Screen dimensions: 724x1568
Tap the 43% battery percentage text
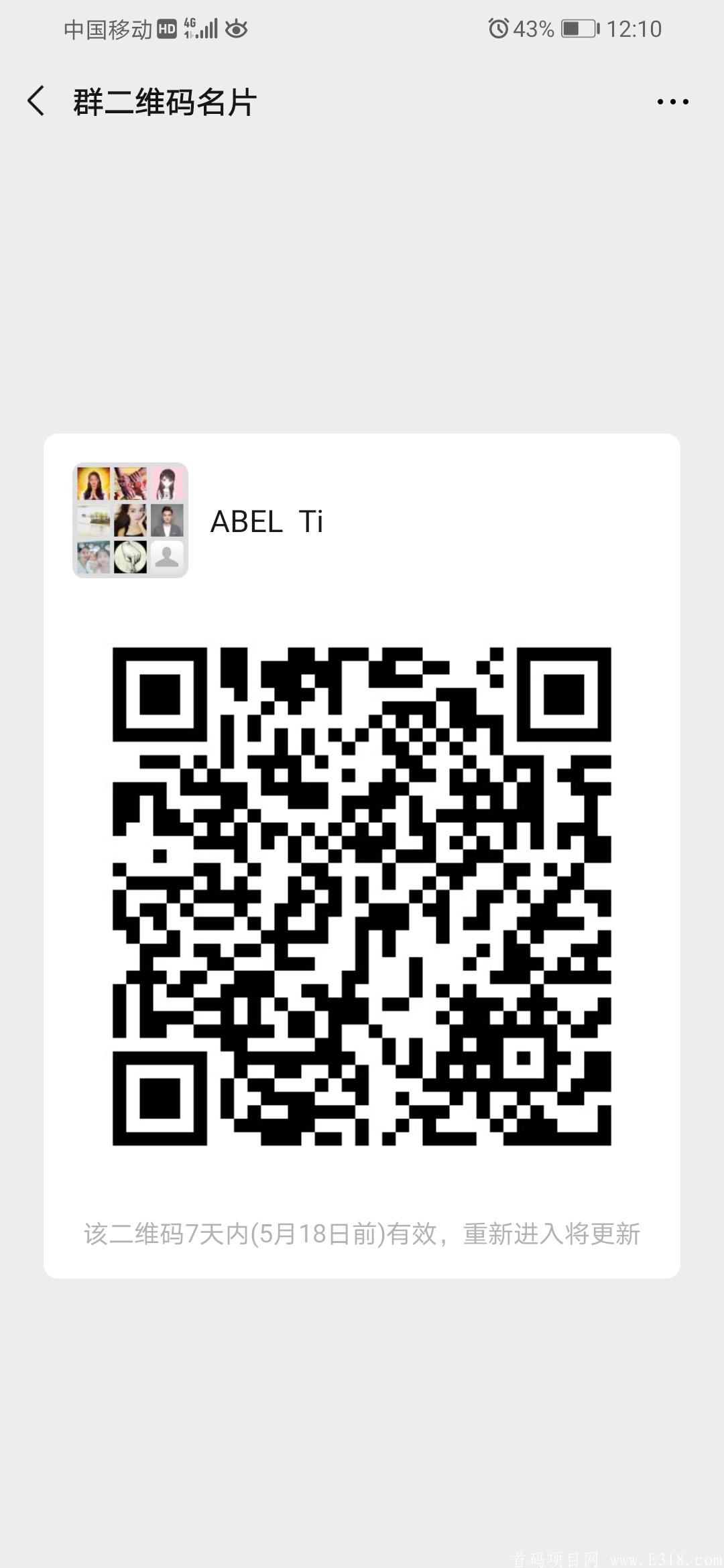pyautogui.click(x=532, y=28)
